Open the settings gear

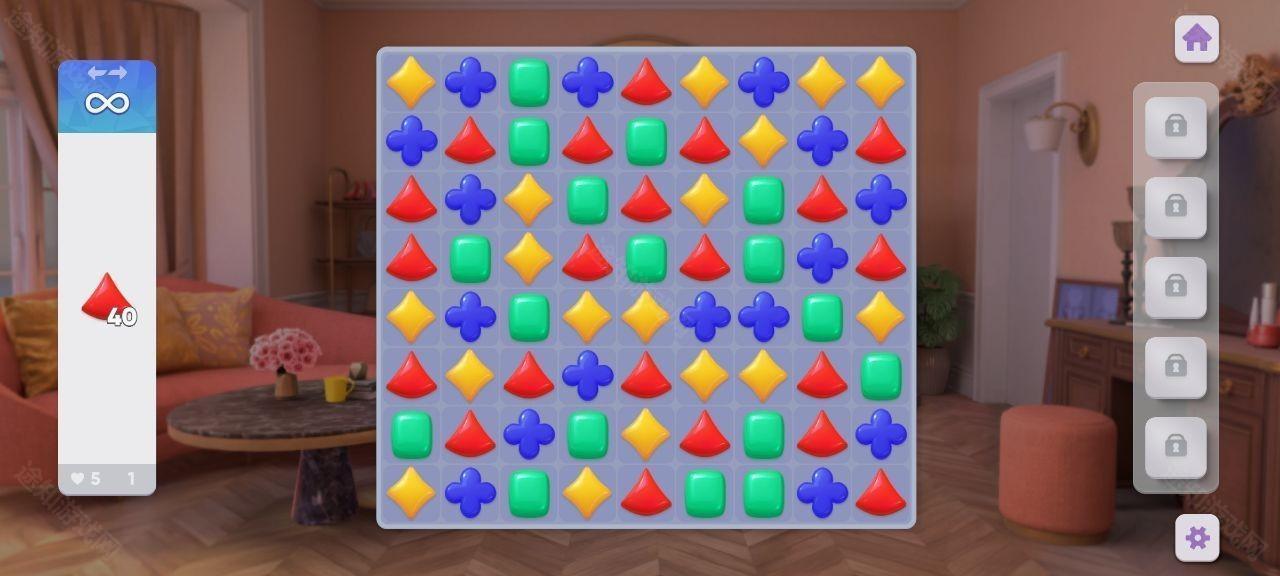pos(1196,538)
